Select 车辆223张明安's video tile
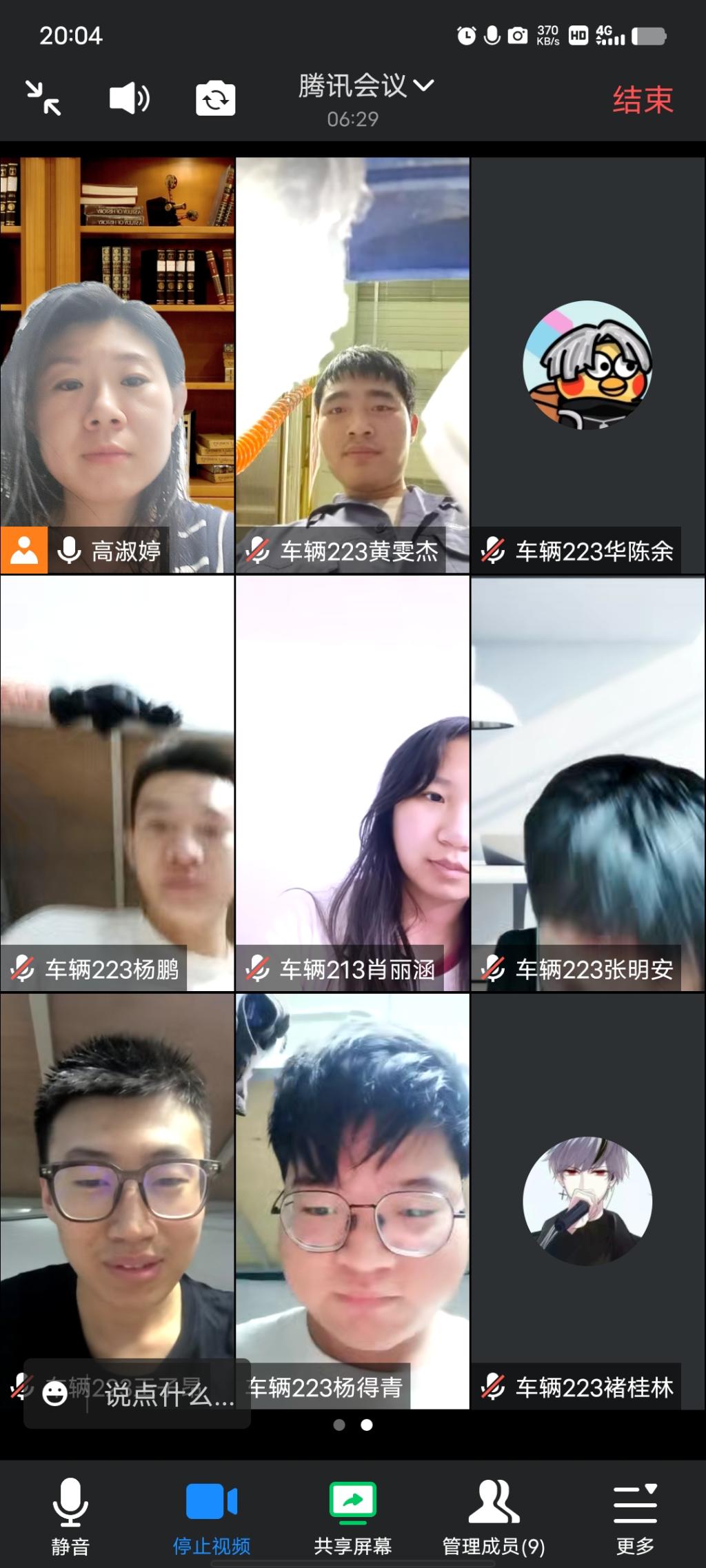The width and height of the screenshot is (706, 1568). tap(588, 784)
